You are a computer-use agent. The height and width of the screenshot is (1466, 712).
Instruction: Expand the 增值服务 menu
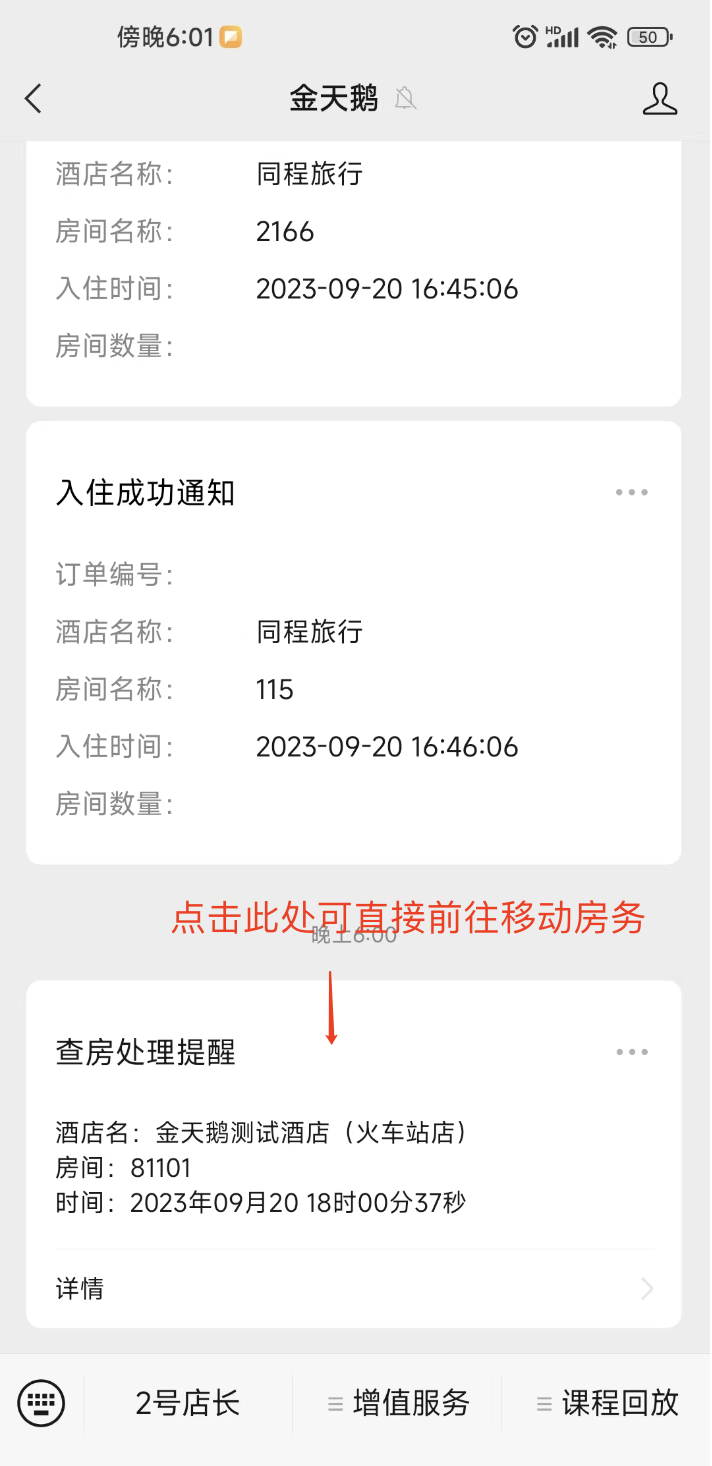pyautogui.click(x=398, y=1402)
